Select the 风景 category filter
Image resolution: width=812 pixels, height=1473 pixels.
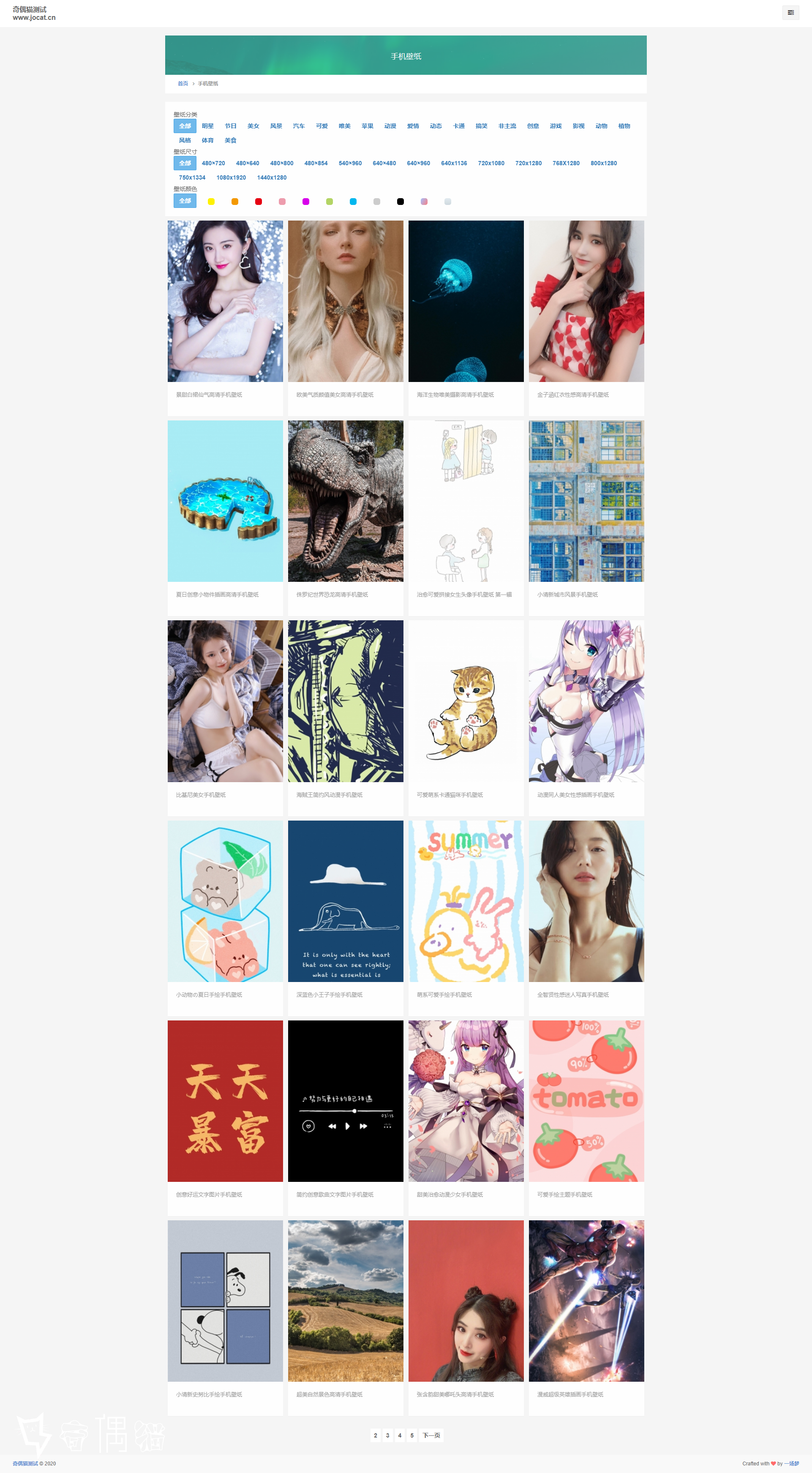[276, 126]
